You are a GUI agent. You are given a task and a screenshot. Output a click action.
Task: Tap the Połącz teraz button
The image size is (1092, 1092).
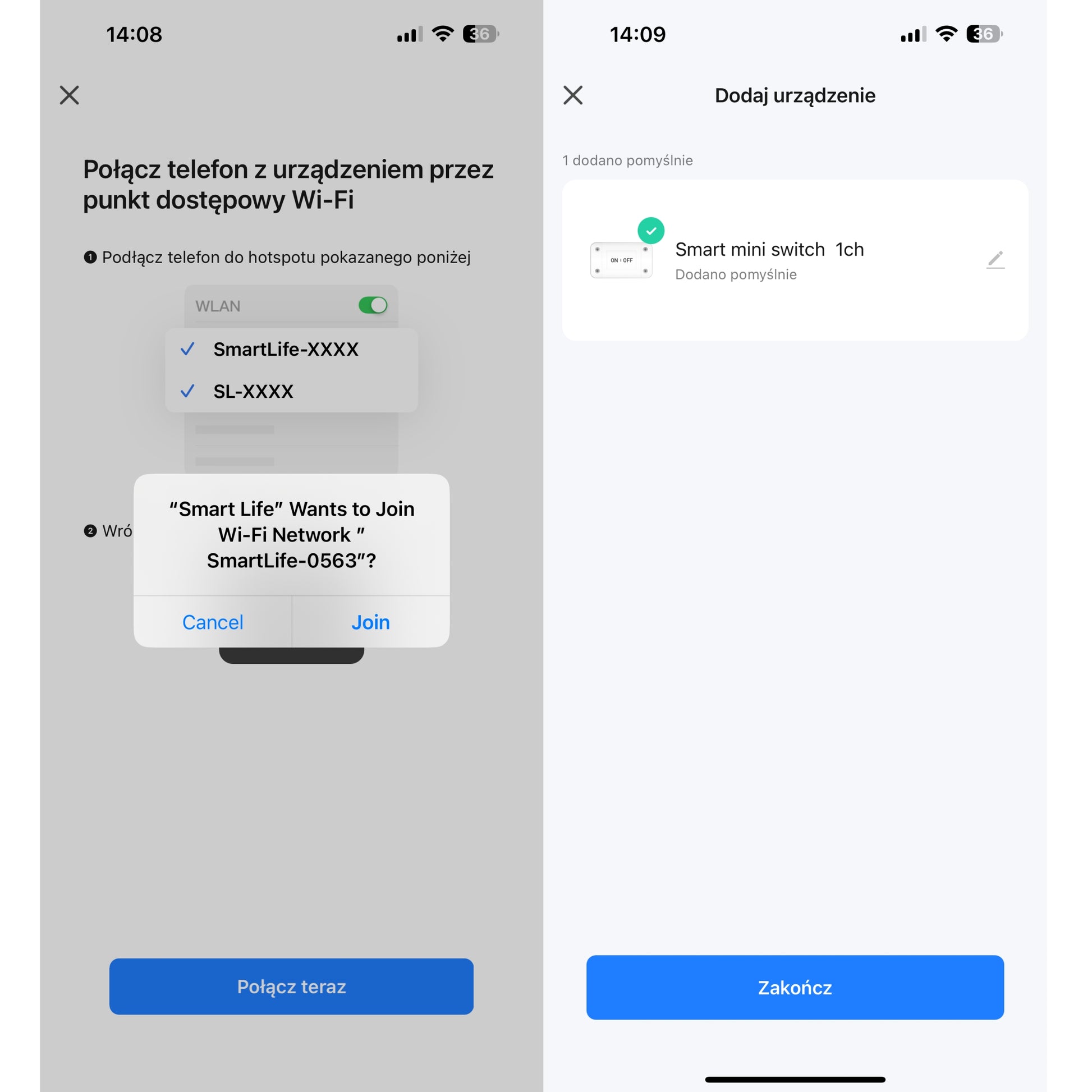[291, 987]
